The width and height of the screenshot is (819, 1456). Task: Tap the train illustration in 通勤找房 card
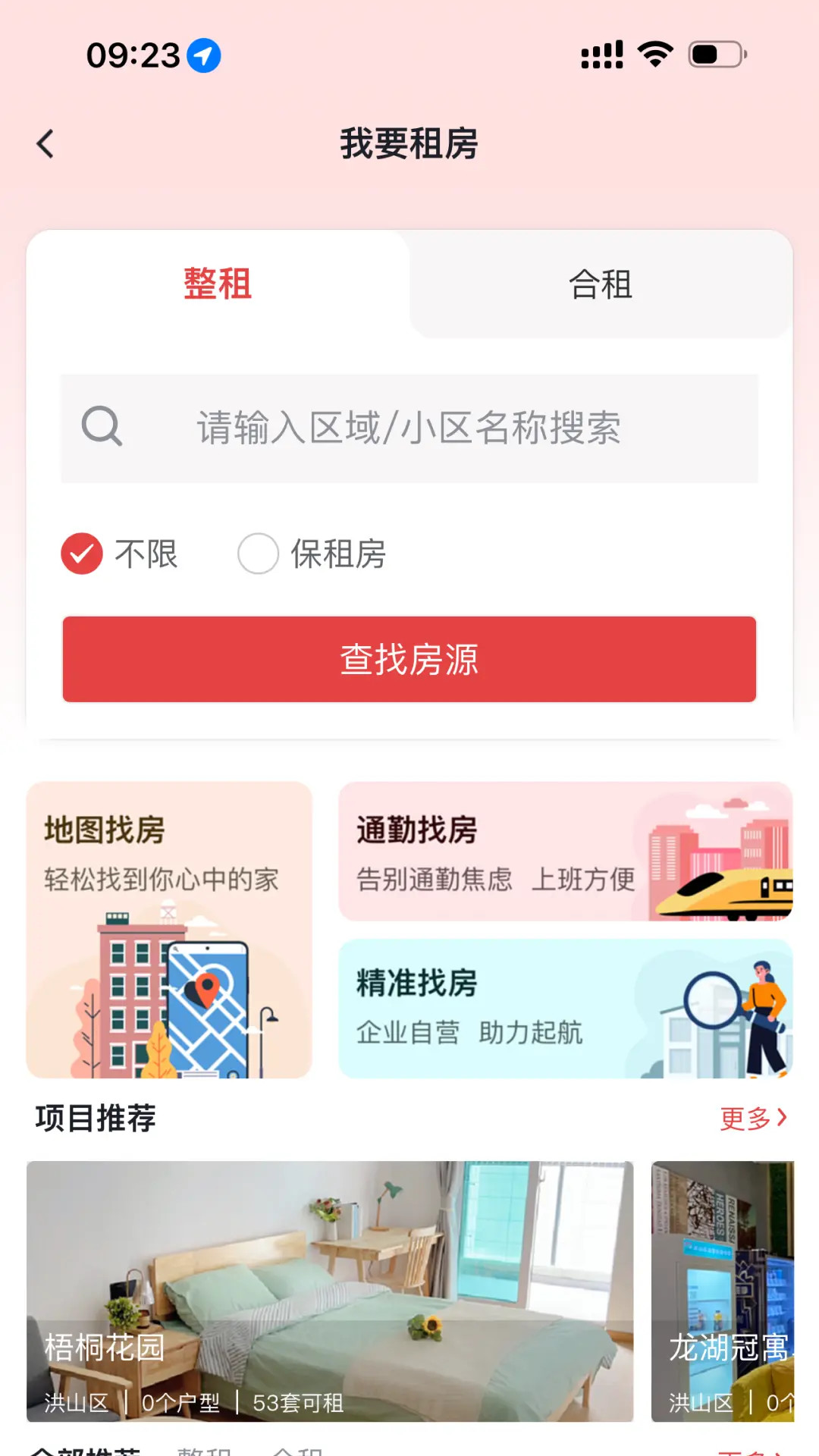717,887
